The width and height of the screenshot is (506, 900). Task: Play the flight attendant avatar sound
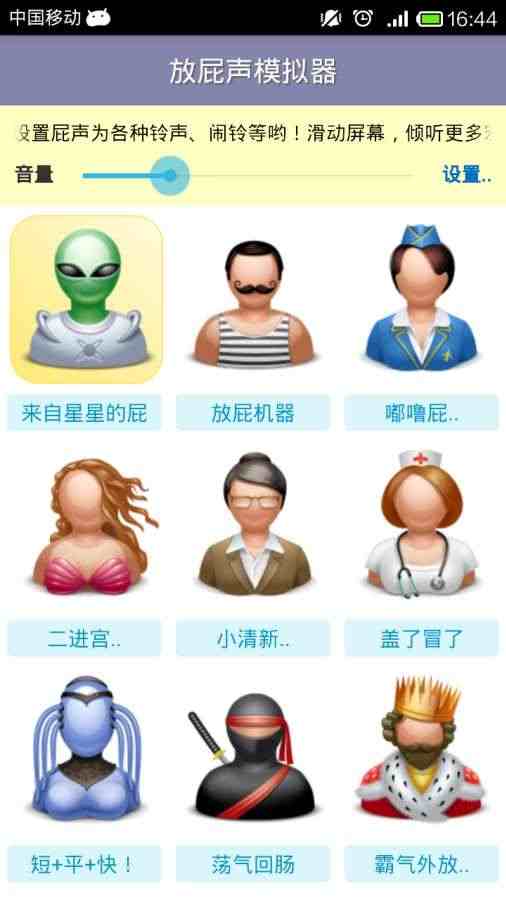tap(422, 298)
